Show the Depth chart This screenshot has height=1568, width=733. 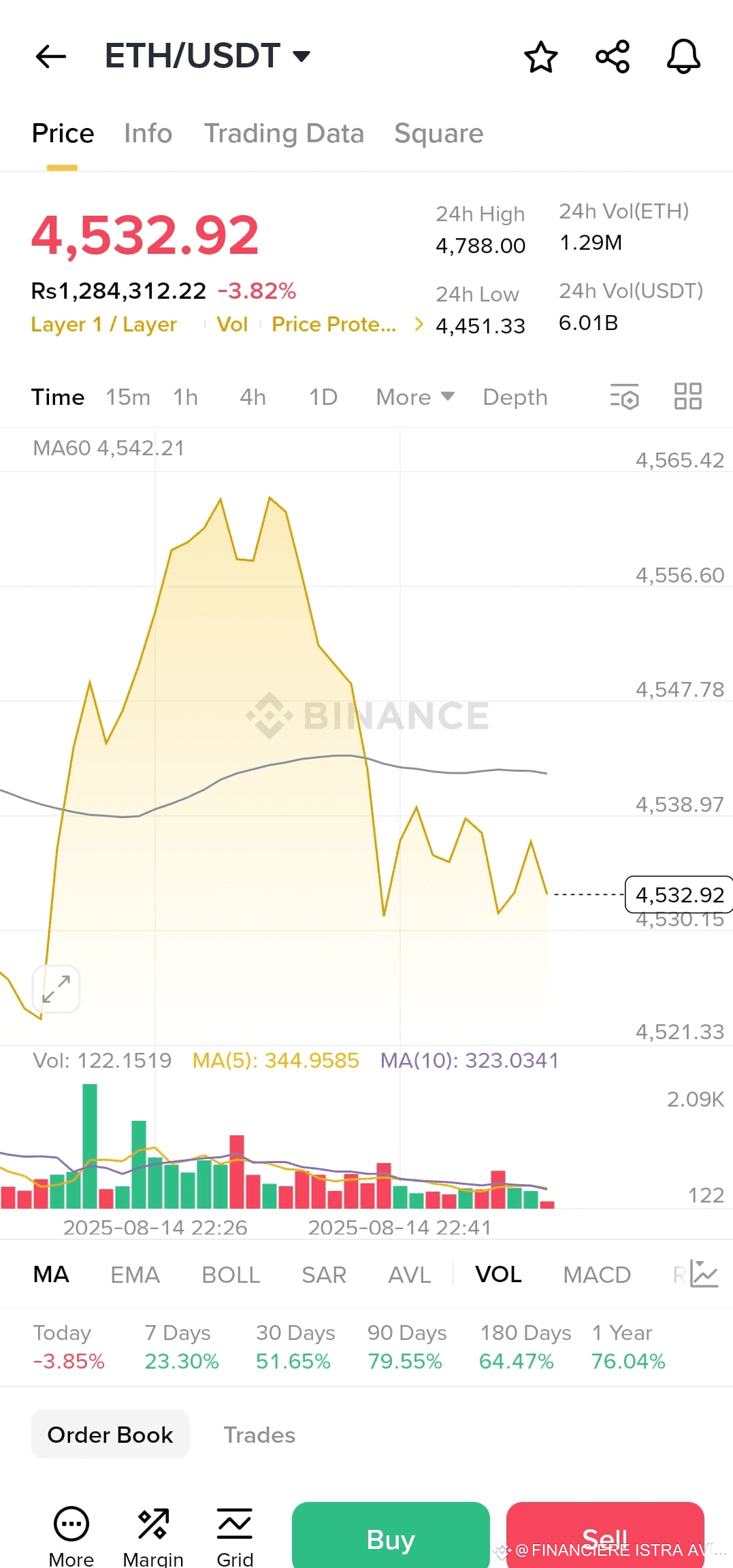point(515,397)
